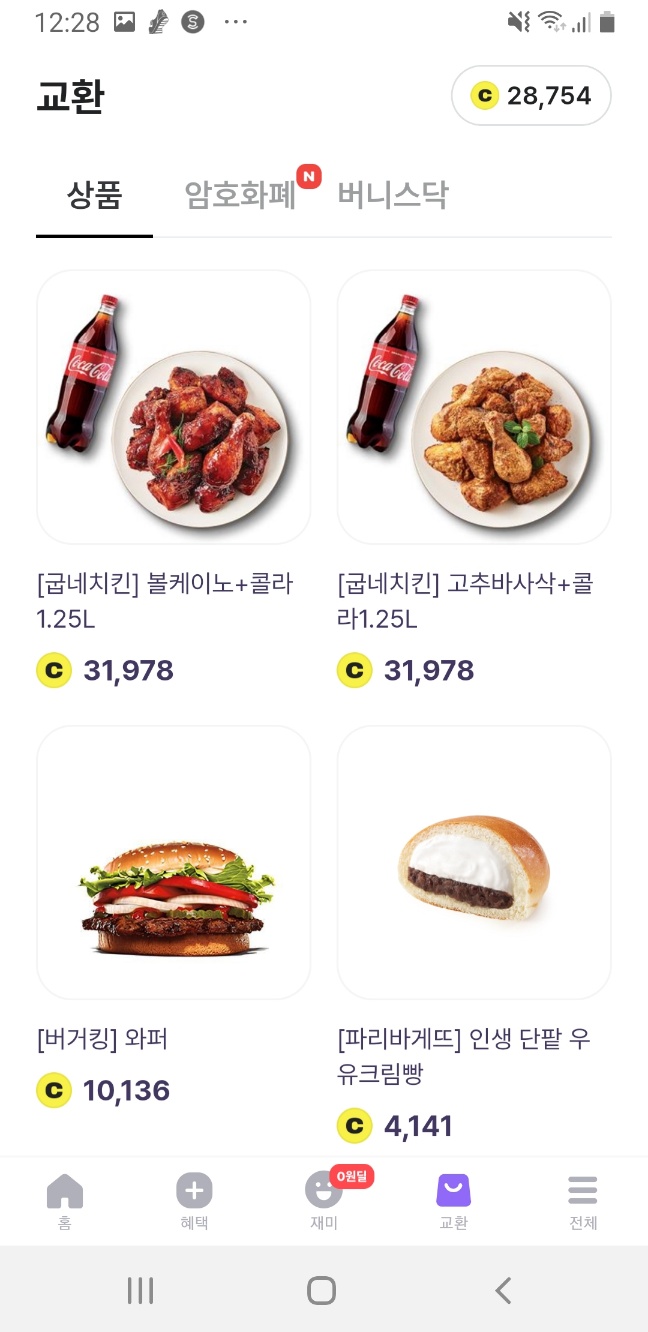Open the 전체 menu tab
This screenshot has width=648, height=1332.
coord(582,1201)
